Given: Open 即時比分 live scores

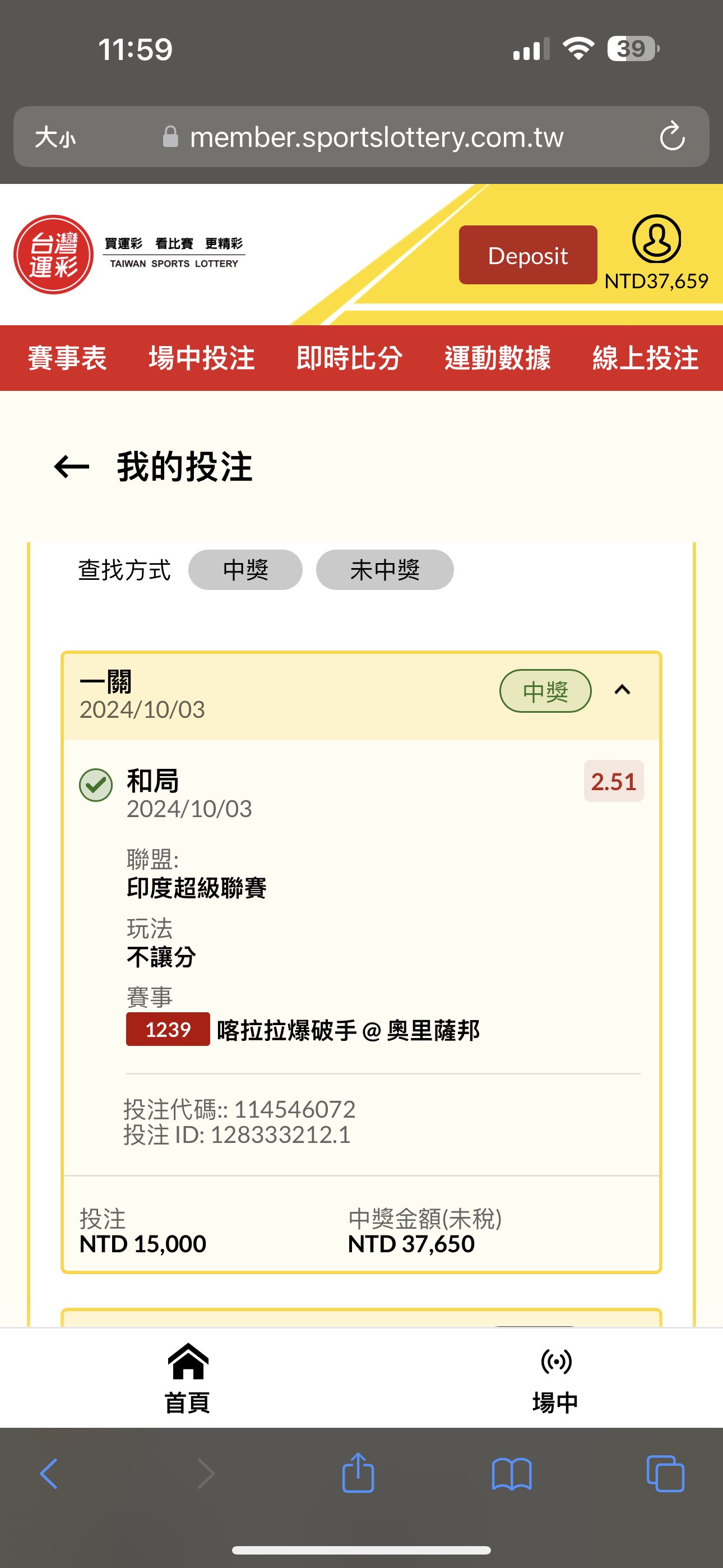Looking at the screenshot, I should 349,358.
